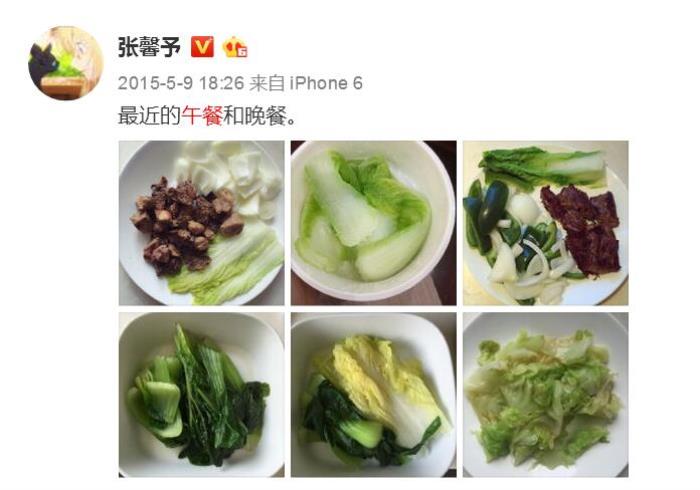View photo of napa cabbage with bok choy
The image size is (700, 490).
pos(373,395)
